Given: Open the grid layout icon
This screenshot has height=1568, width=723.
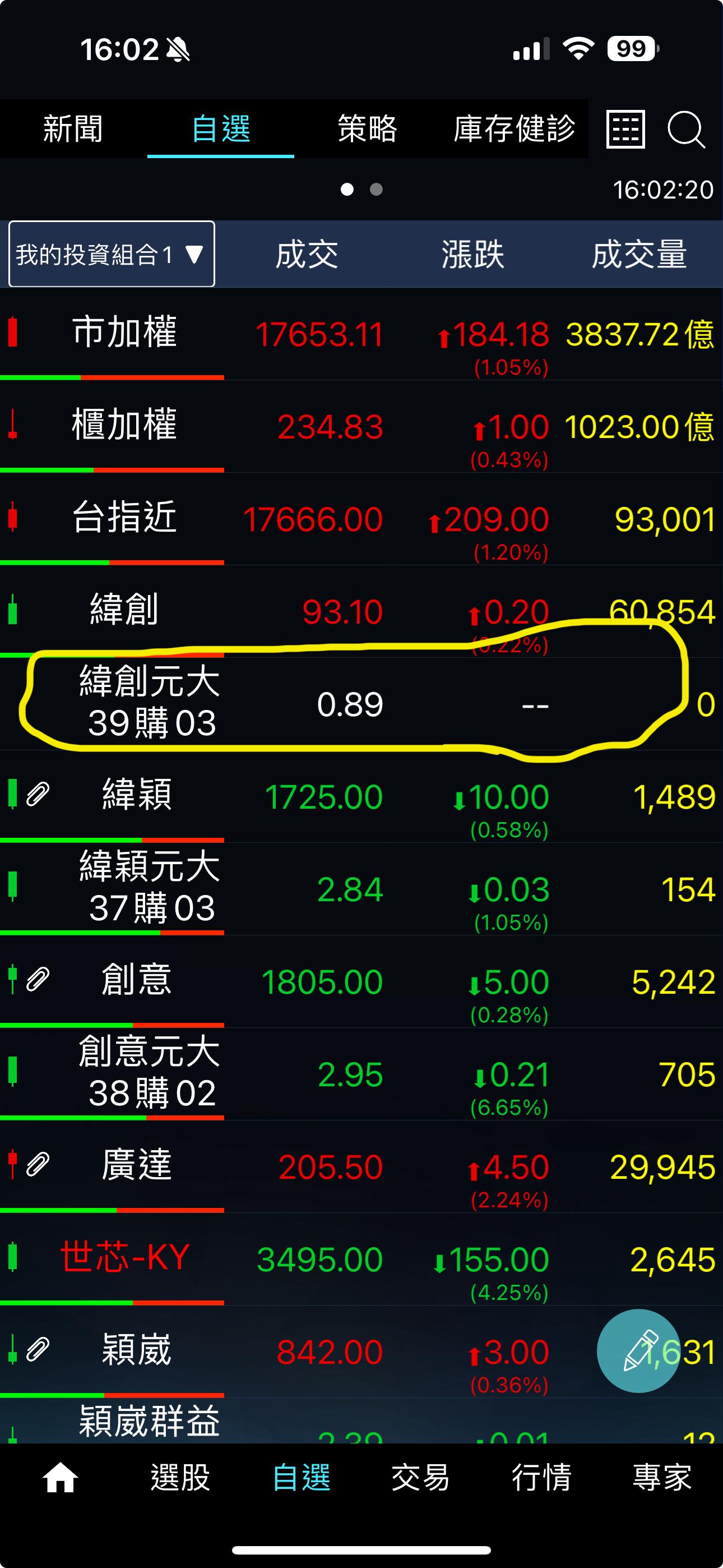Looking at the screenshot, I should (625, 129).
